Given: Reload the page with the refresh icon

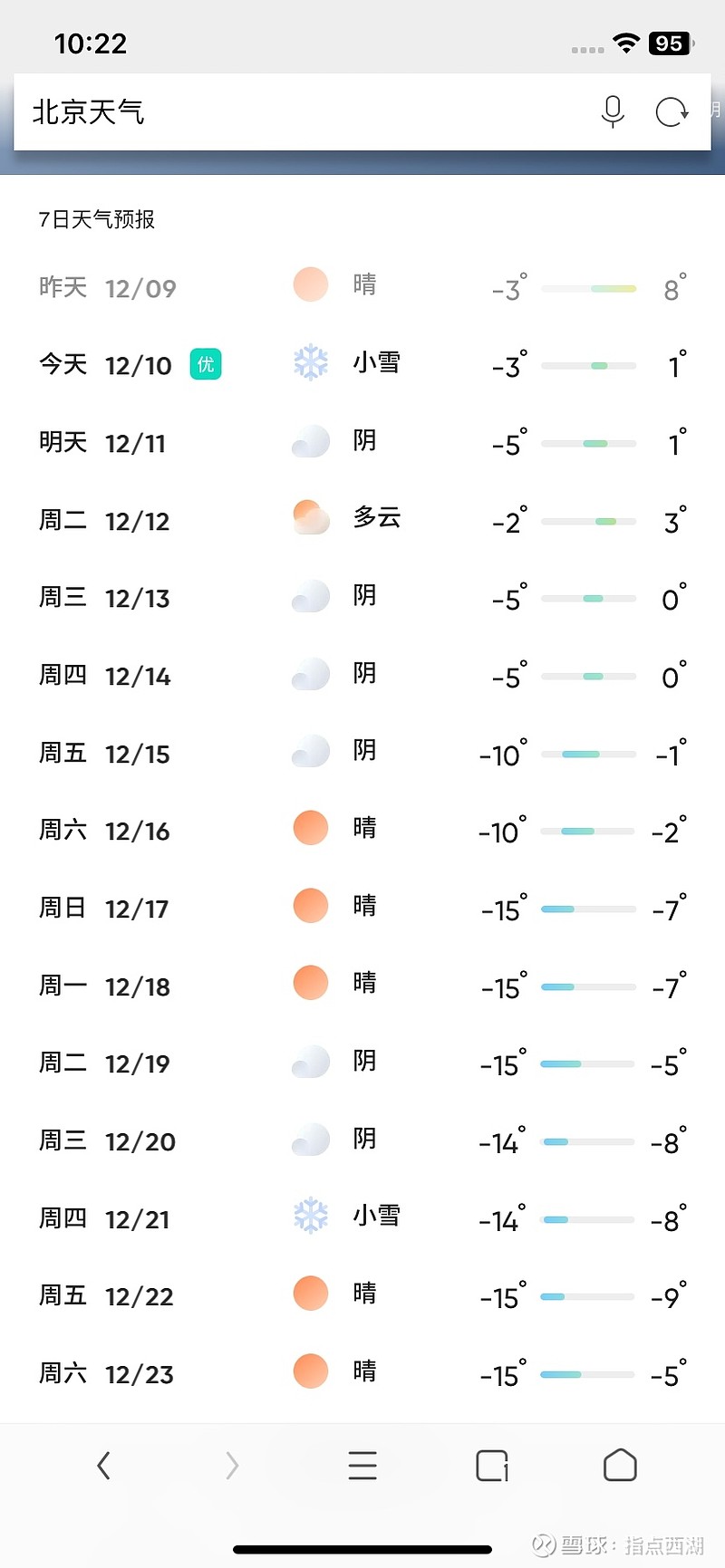Looking at the screenshot, I should coord(672,112).
